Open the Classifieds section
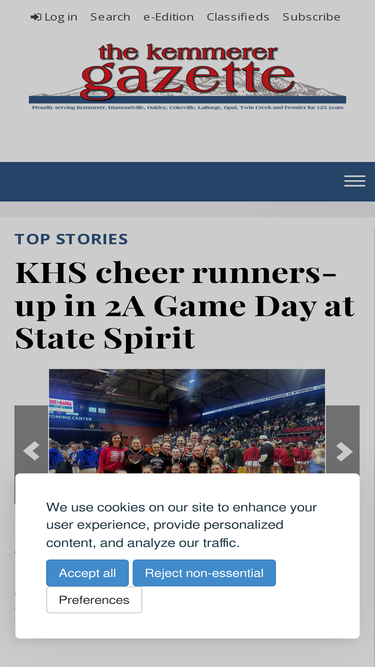 238,17
